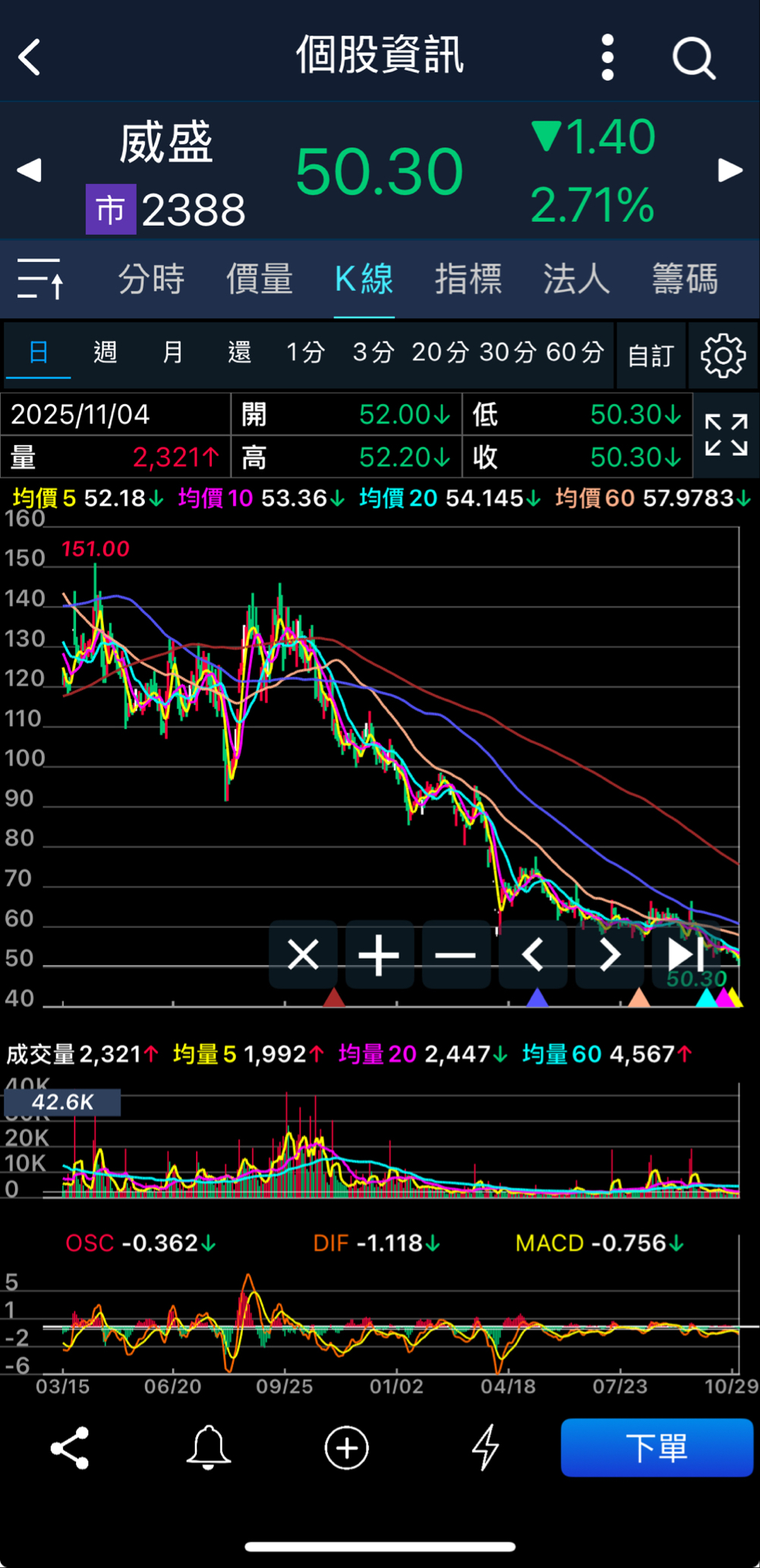The image size is (760, 1568).
Task: Open the 籌碼 tab
Action: tap(684, 279)
